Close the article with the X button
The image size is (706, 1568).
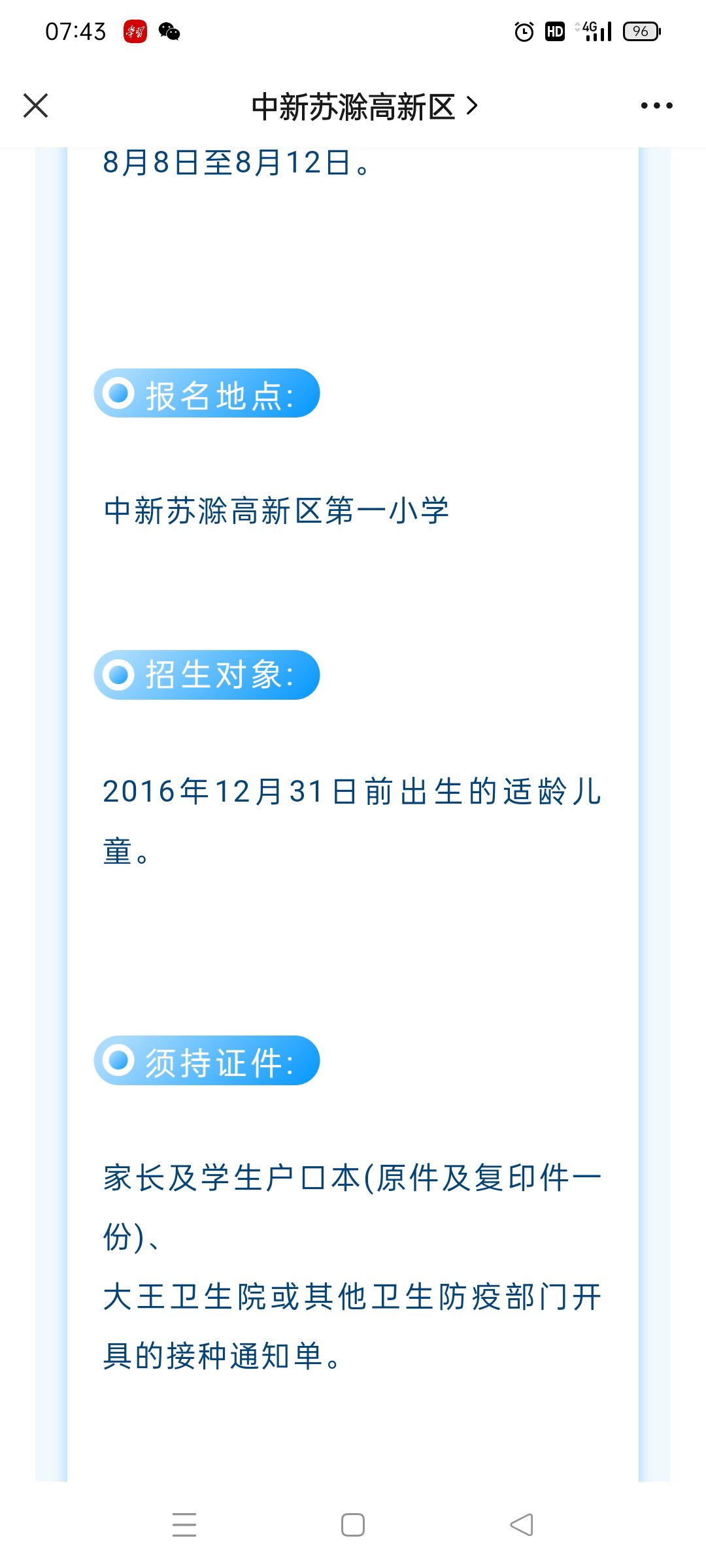tap(35, 106)
